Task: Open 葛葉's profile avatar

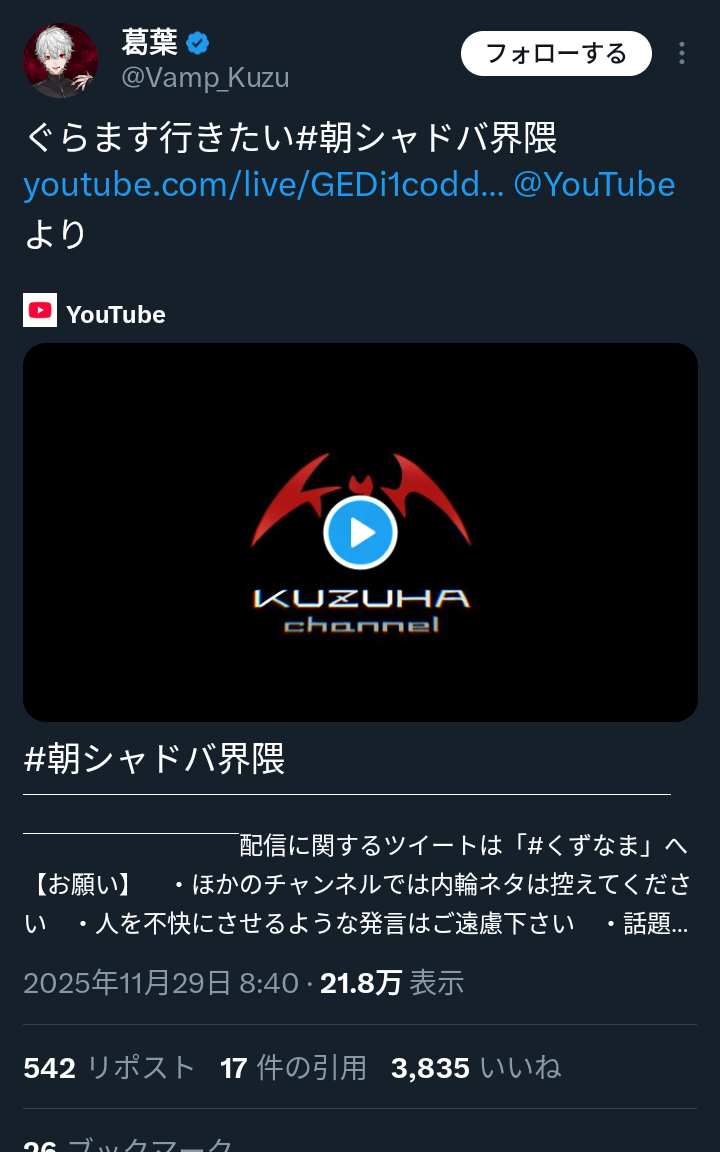Action: tap(60, 60)
